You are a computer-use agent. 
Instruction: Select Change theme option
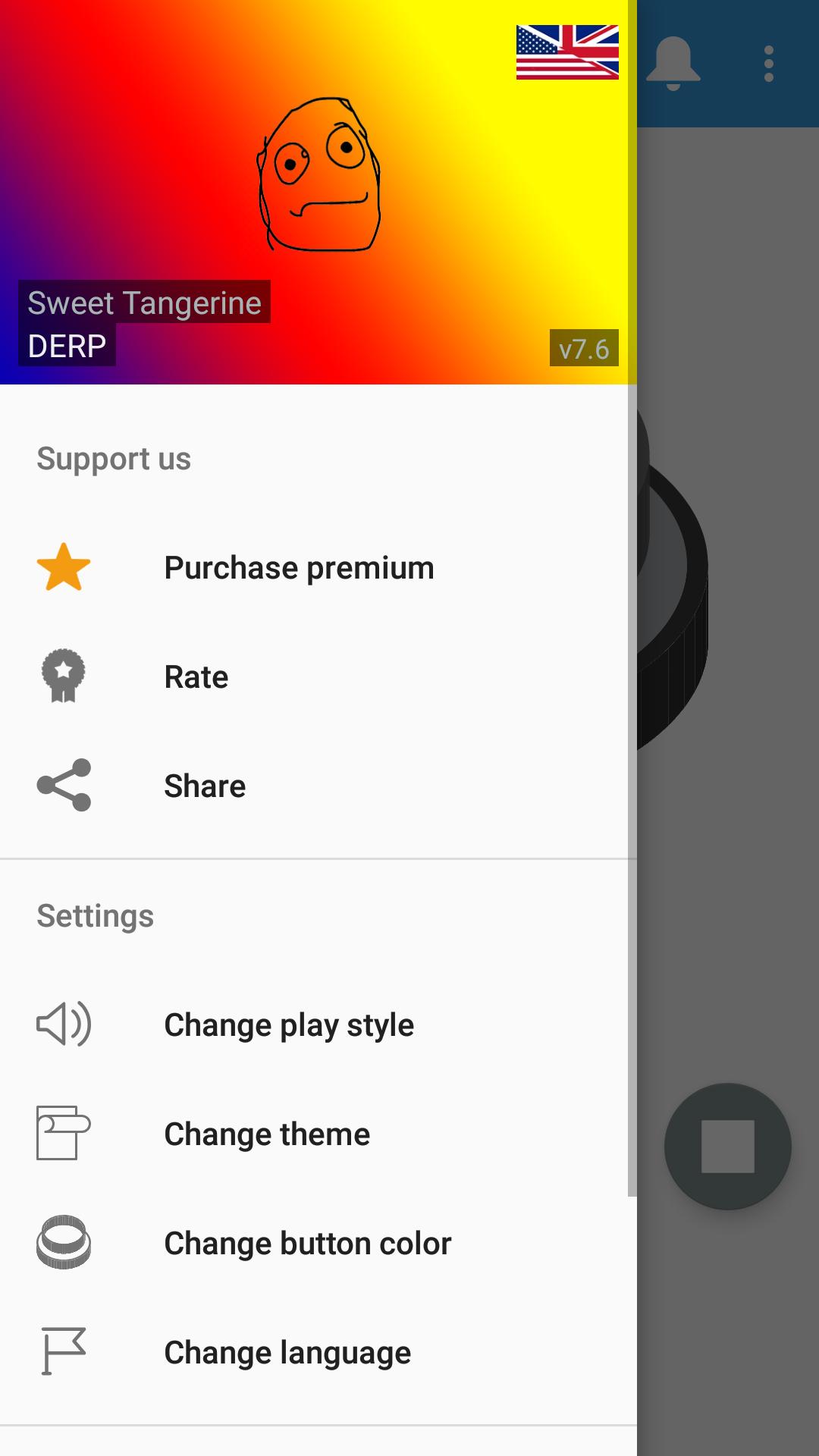coord(267,1134)
